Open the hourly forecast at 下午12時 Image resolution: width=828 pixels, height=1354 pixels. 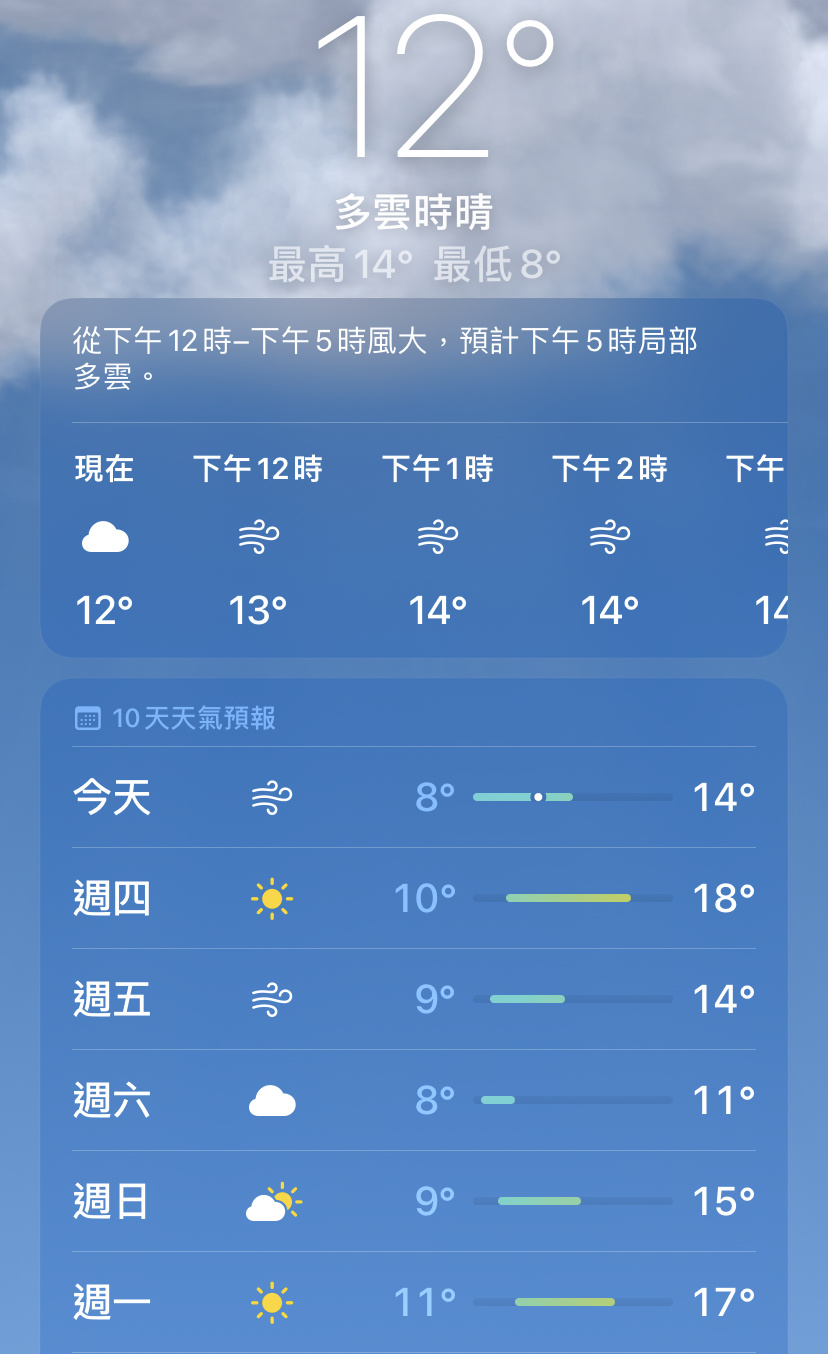[x=258, y=539]
